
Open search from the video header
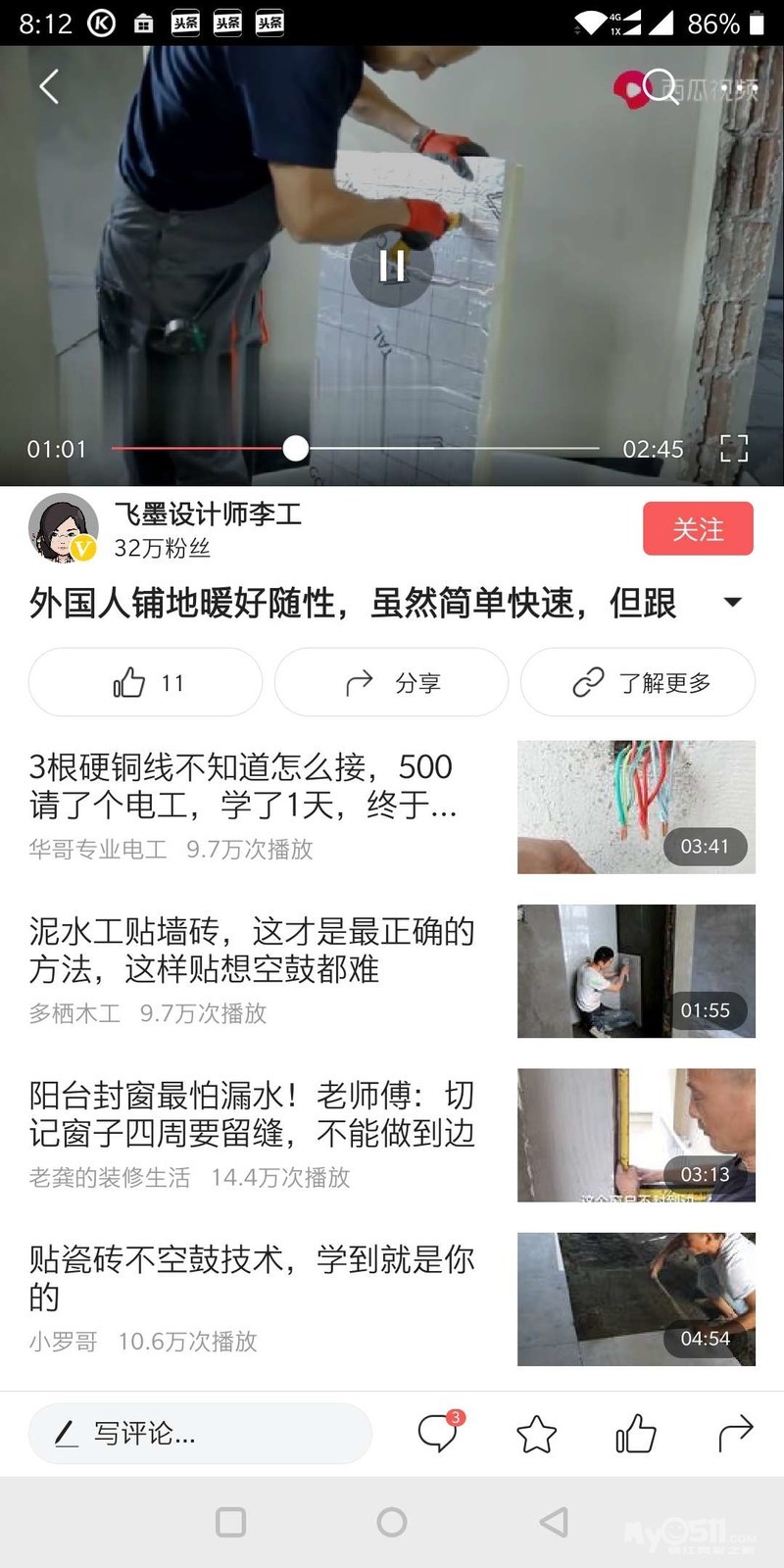coord(661,86)
